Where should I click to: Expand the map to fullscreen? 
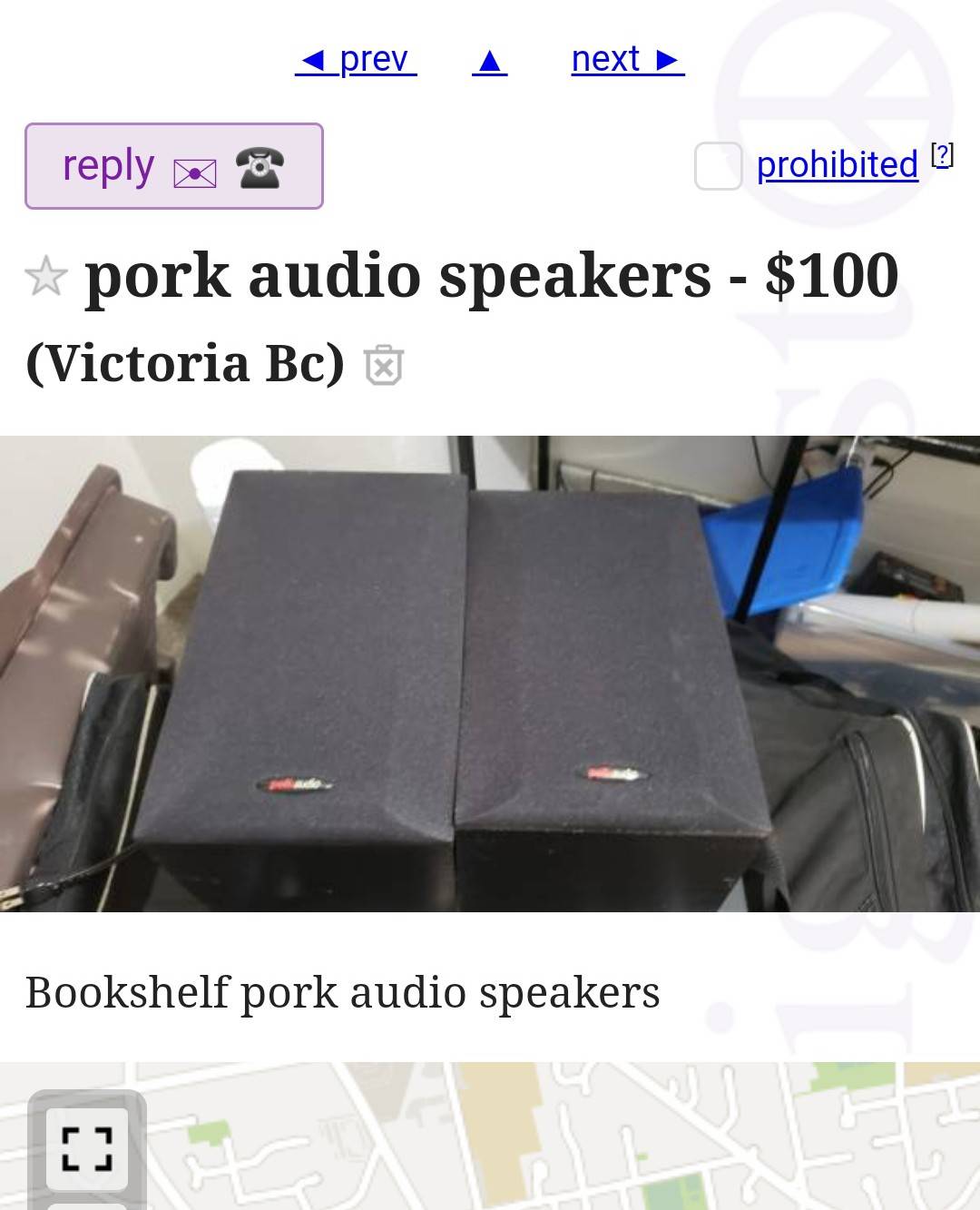[x=87, y=1149]
